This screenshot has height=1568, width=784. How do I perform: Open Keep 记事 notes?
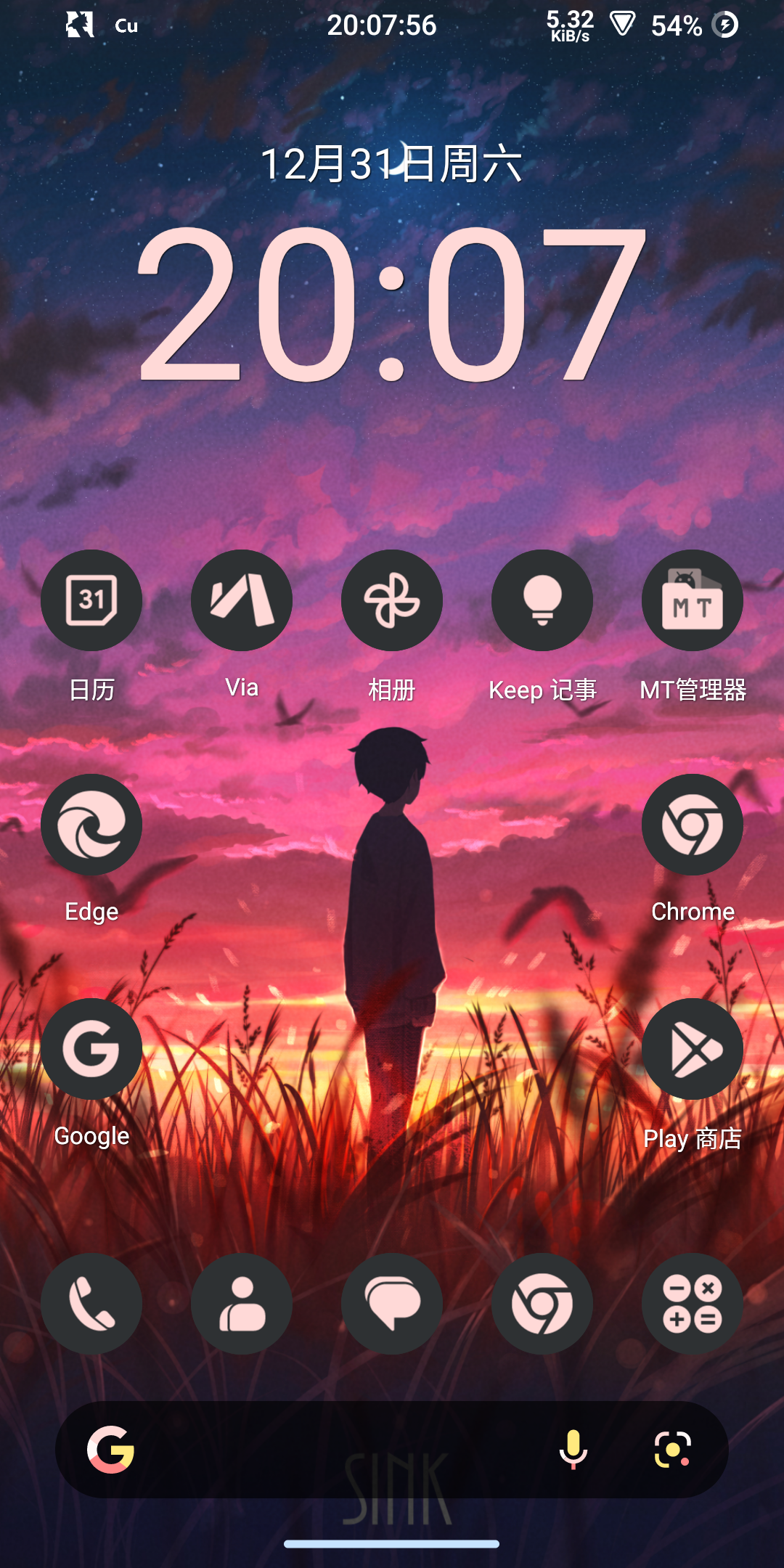tap(542, 600)
